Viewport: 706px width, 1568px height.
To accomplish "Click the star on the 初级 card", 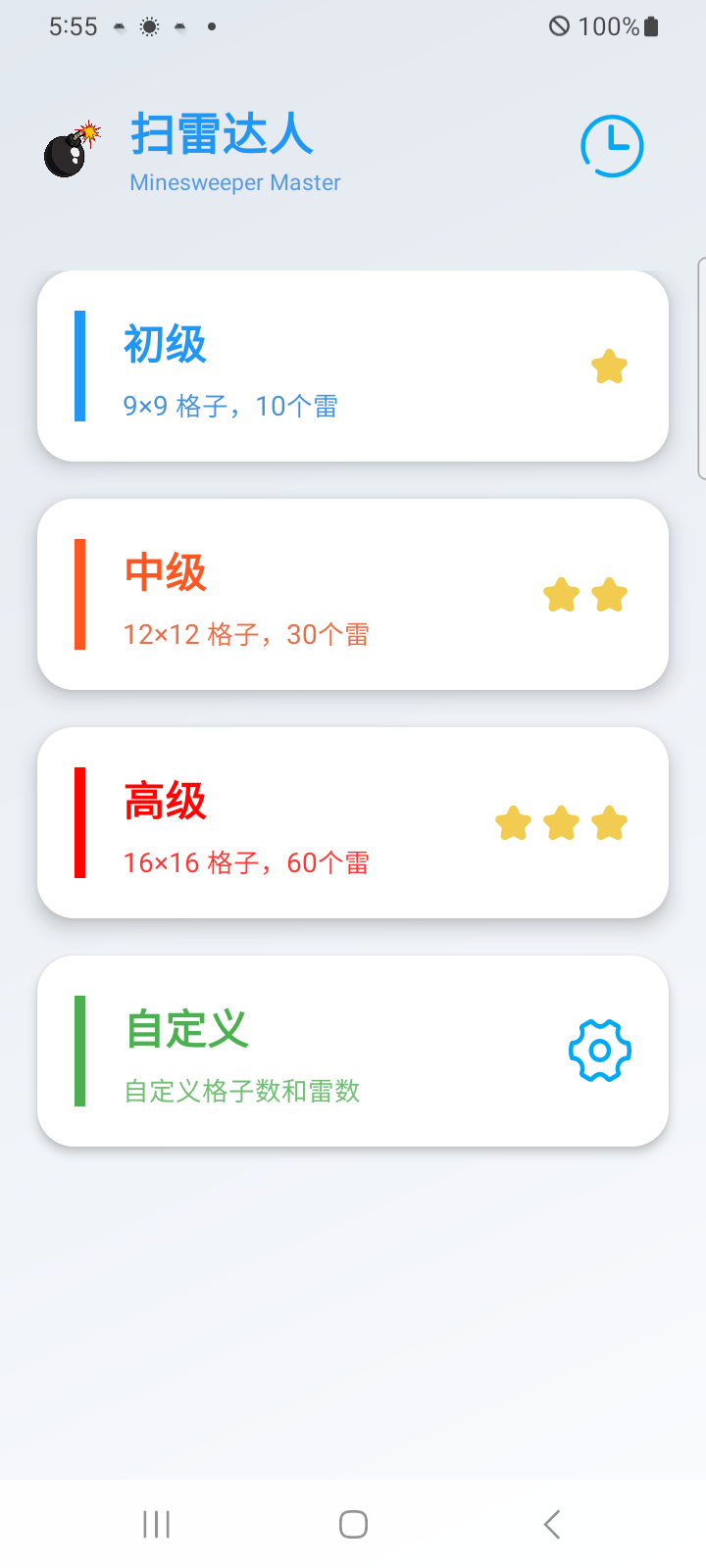I will (x=608, y=367).
